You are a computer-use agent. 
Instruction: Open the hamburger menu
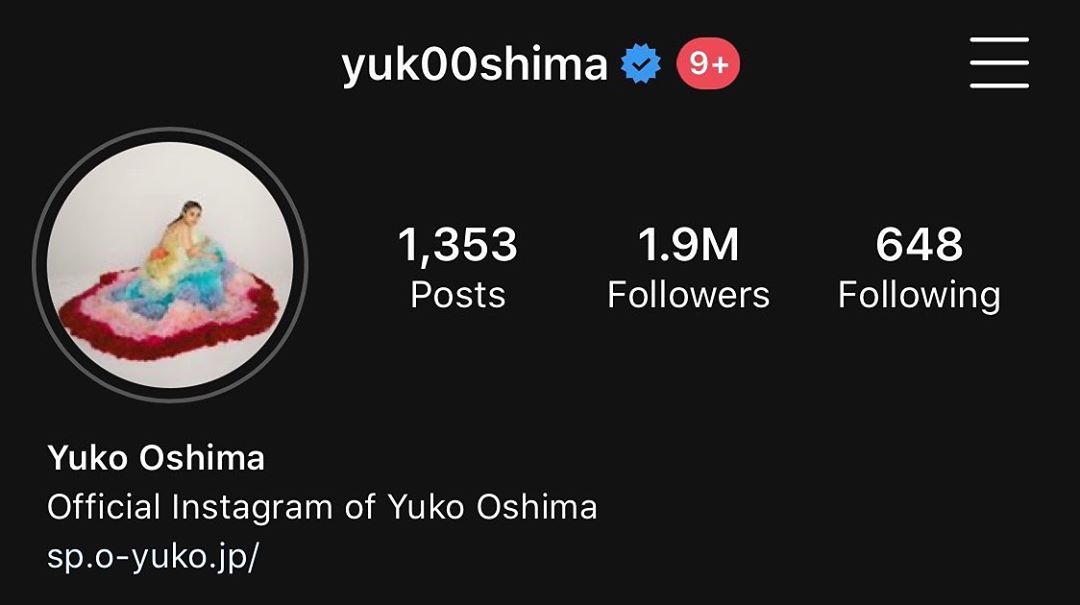click(998, 63)
